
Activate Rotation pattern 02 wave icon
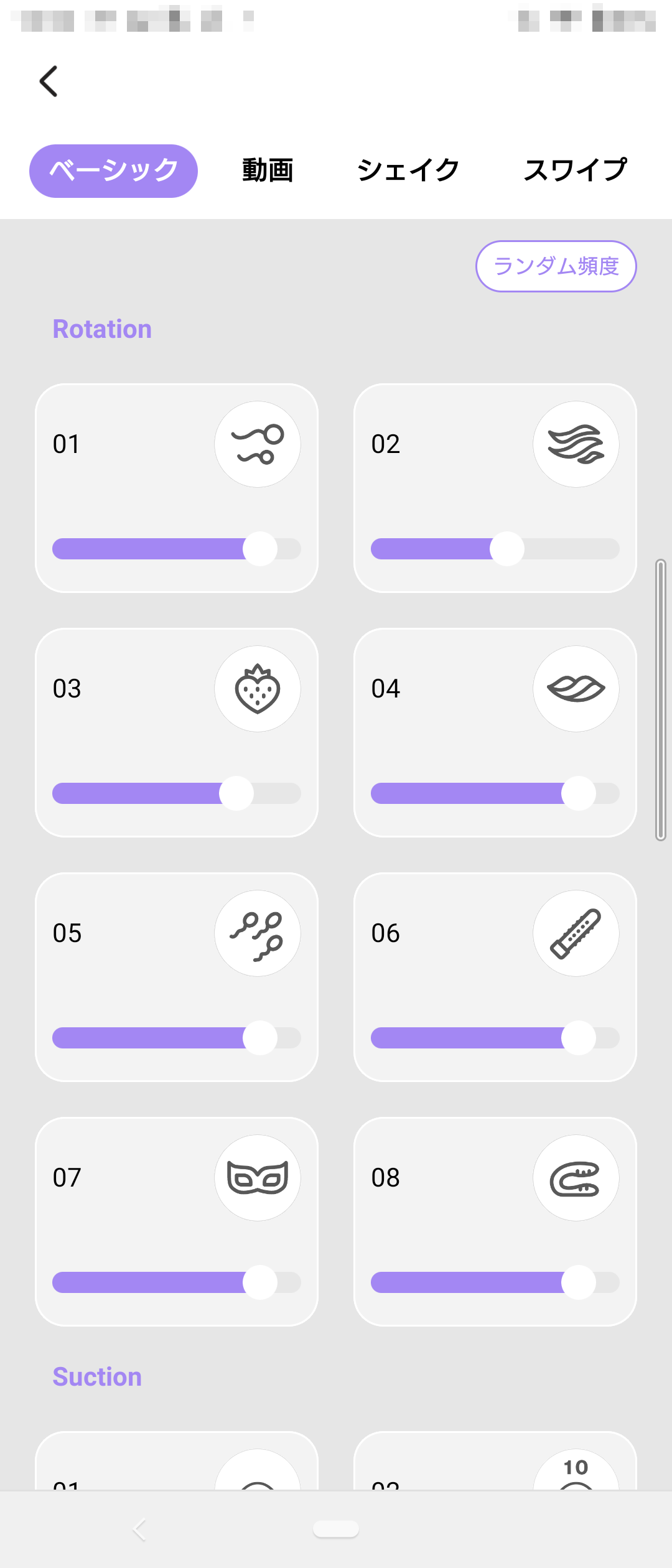click(576, 444)
